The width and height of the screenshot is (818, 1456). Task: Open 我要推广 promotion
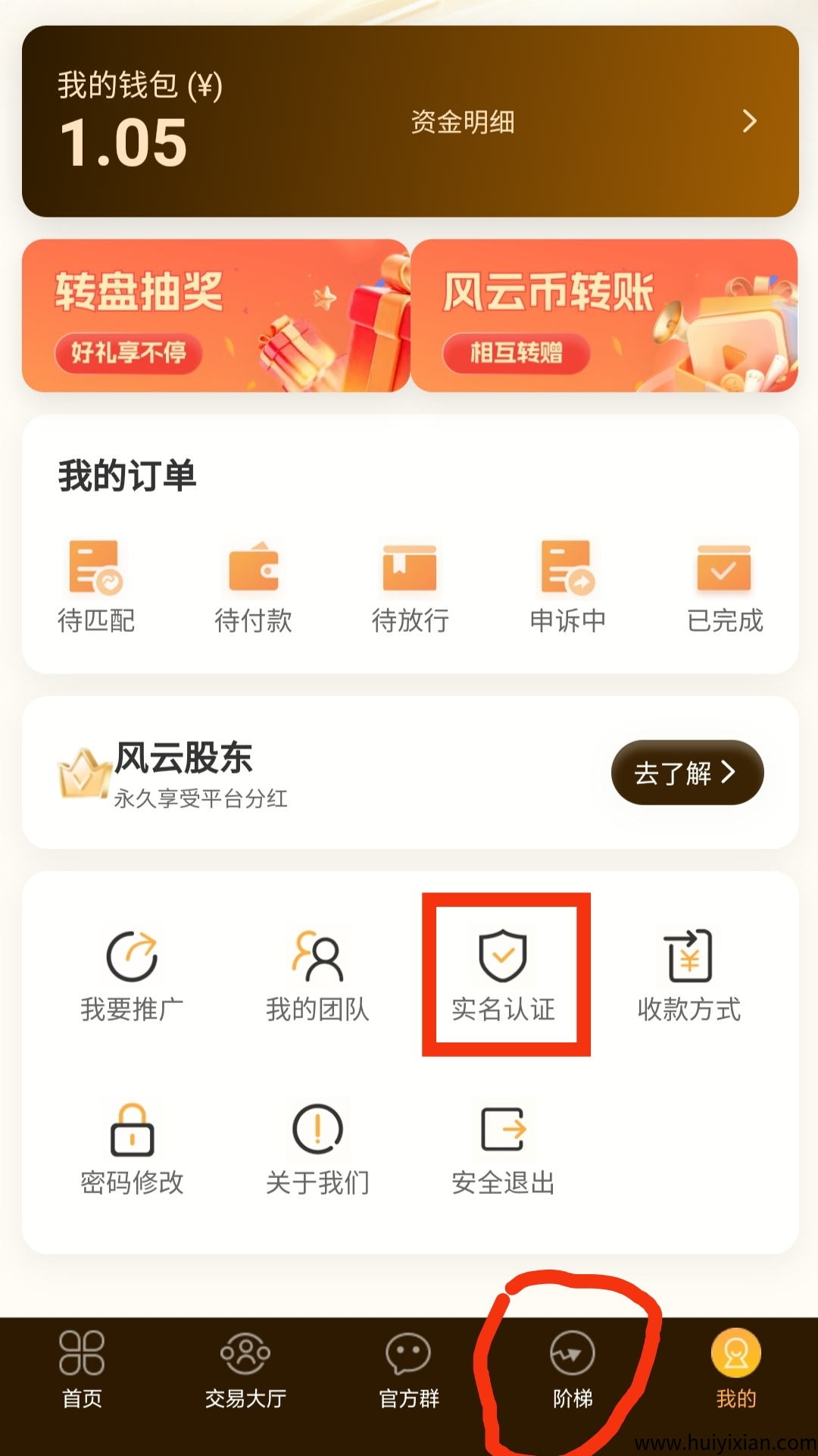click(132, 976)
